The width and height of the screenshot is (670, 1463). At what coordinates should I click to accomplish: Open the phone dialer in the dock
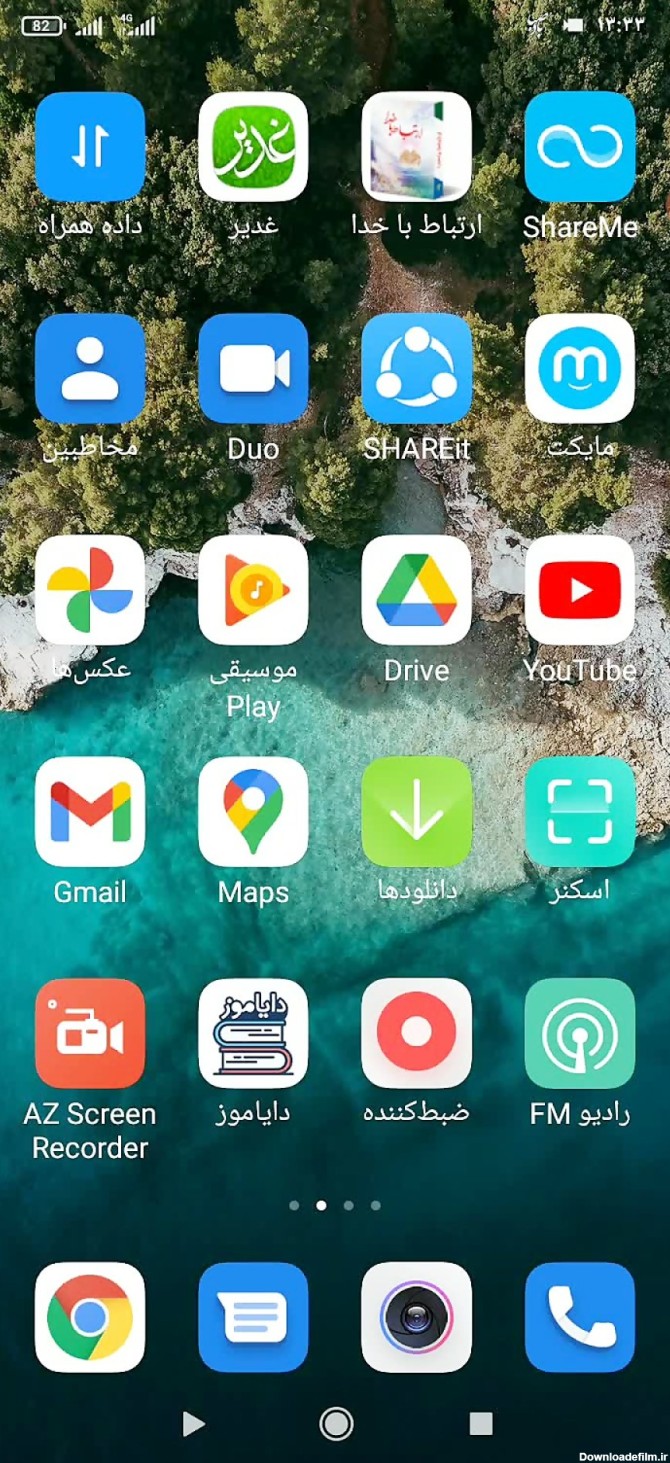(580, 1317)
